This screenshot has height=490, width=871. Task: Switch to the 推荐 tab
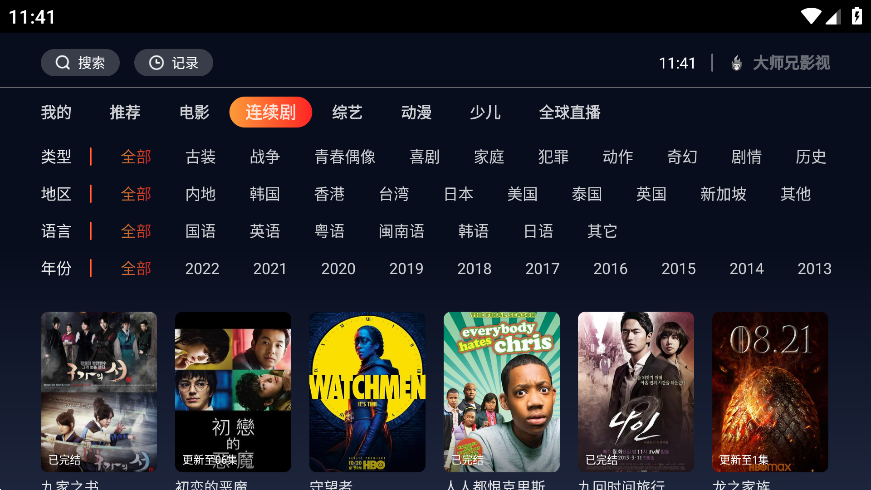125,112
